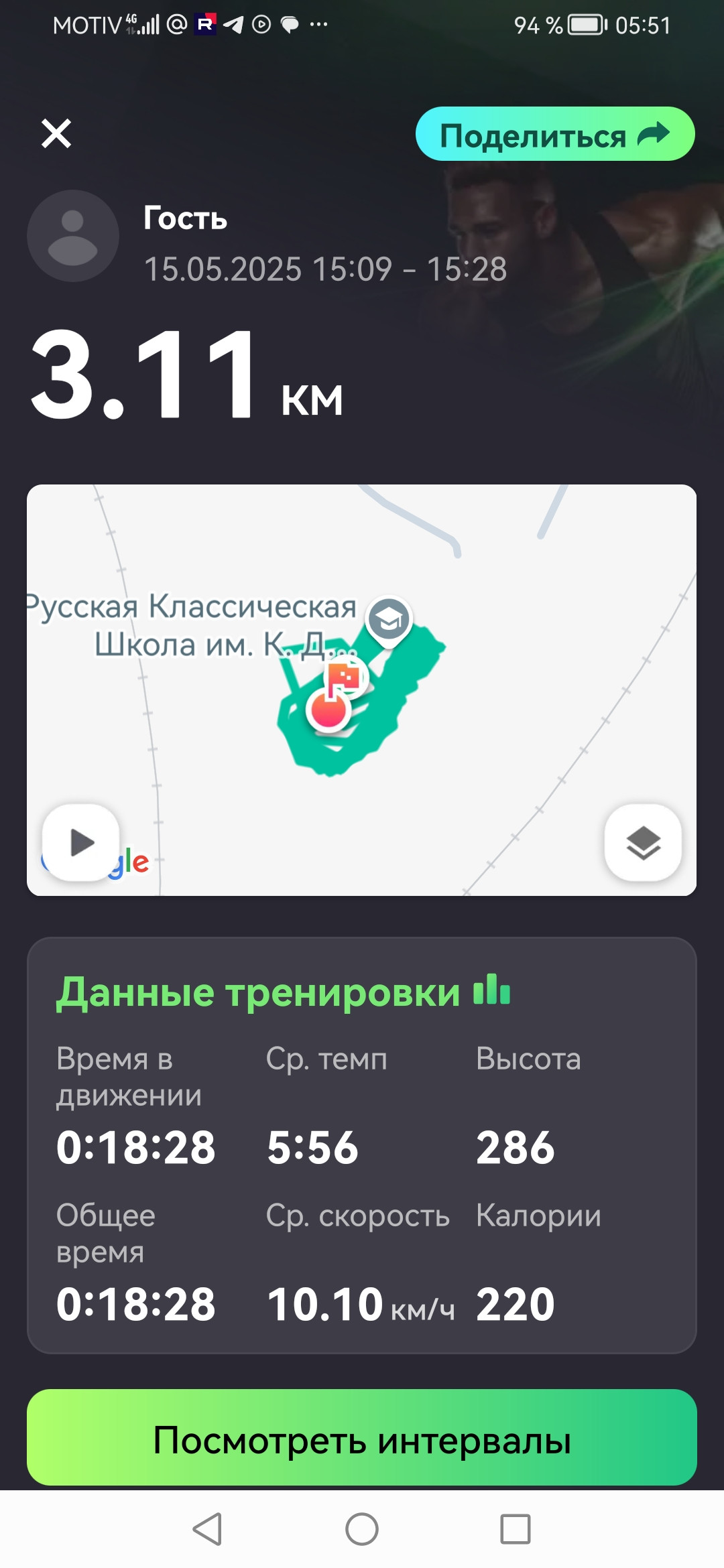Go back using the system back button
Screen dimensions: 724x1568
[x=208, y=1529]
